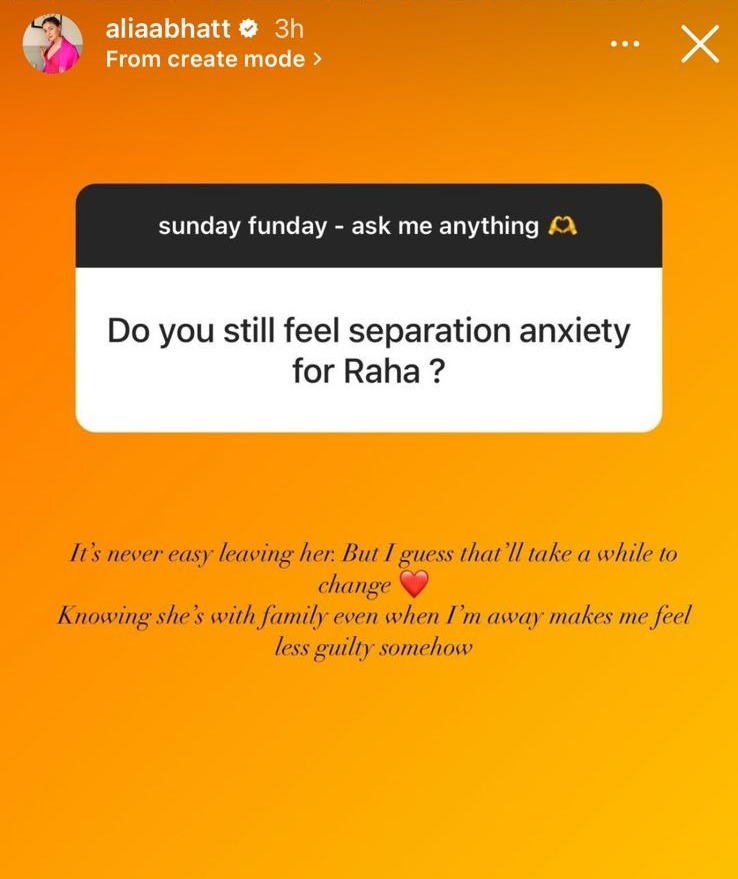Close the story viewer
The height and width of the screenshot is (879, 738).
tap(699, 44)
